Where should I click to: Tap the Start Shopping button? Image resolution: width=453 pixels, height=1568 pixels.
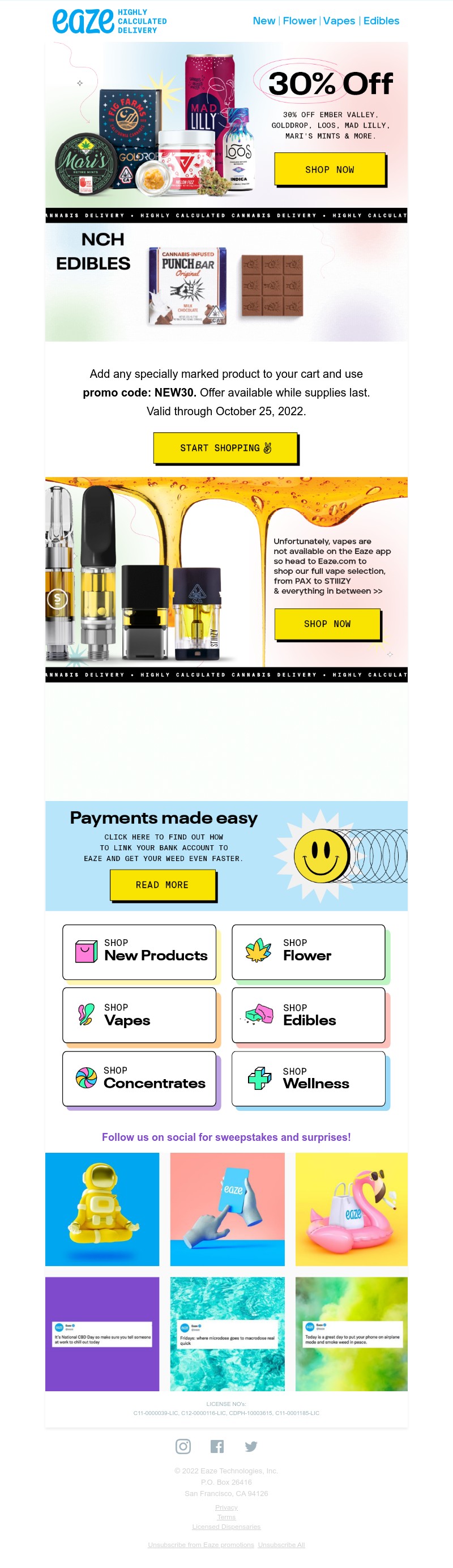(x=225, y=448)
